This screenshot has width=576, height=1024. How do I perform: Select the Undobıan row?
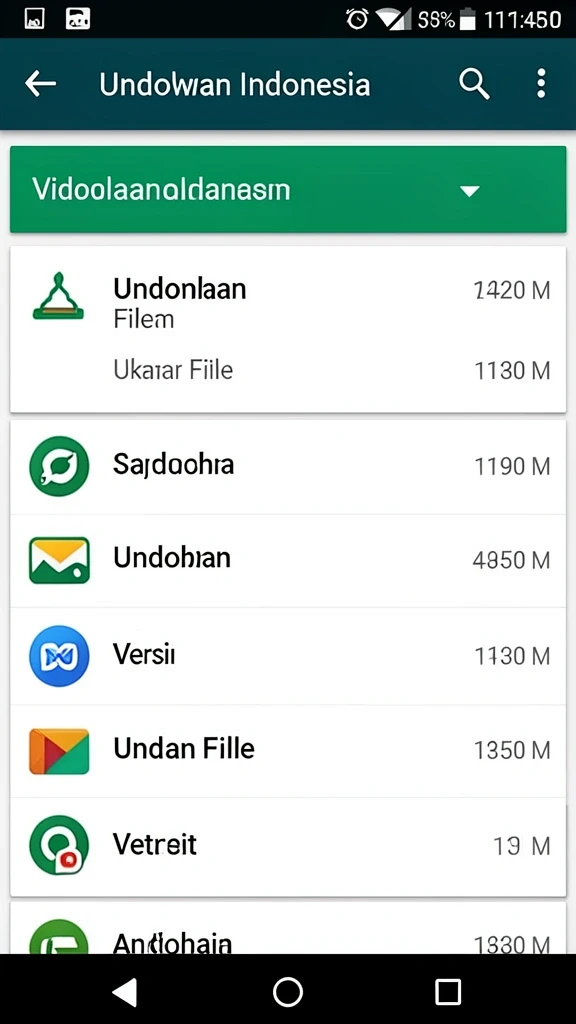[x=288, y=560]
